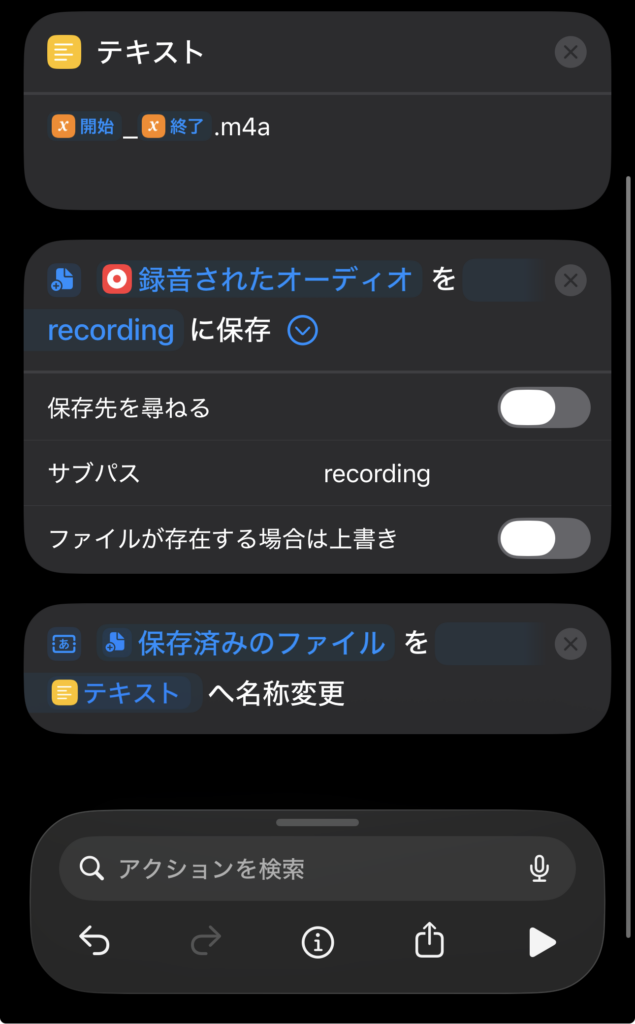Collapse the save action options chevron
Image resolution: width=635 pixels, height=1024 pixels.
(302, 330)
